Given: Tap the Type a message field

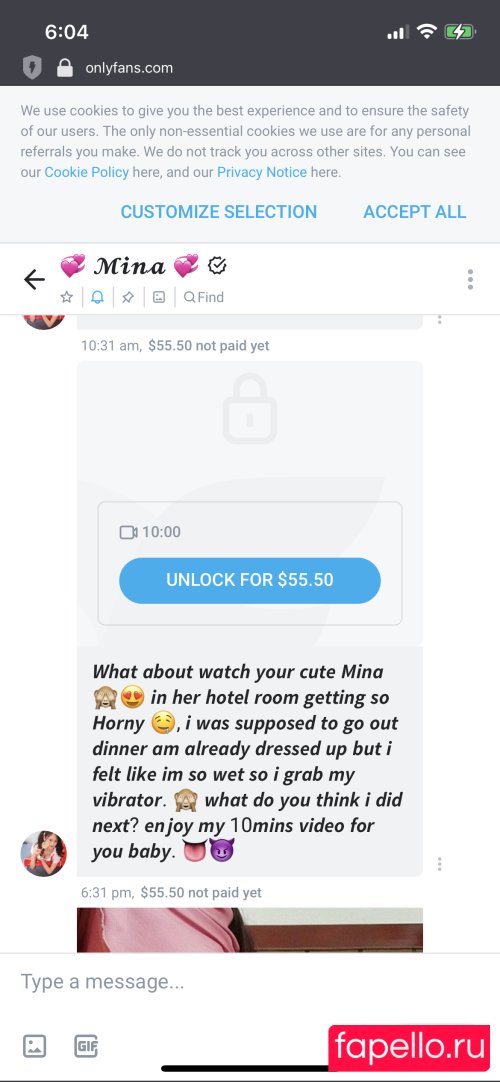Looking at the screenshot, I should [x=250, y=981].
